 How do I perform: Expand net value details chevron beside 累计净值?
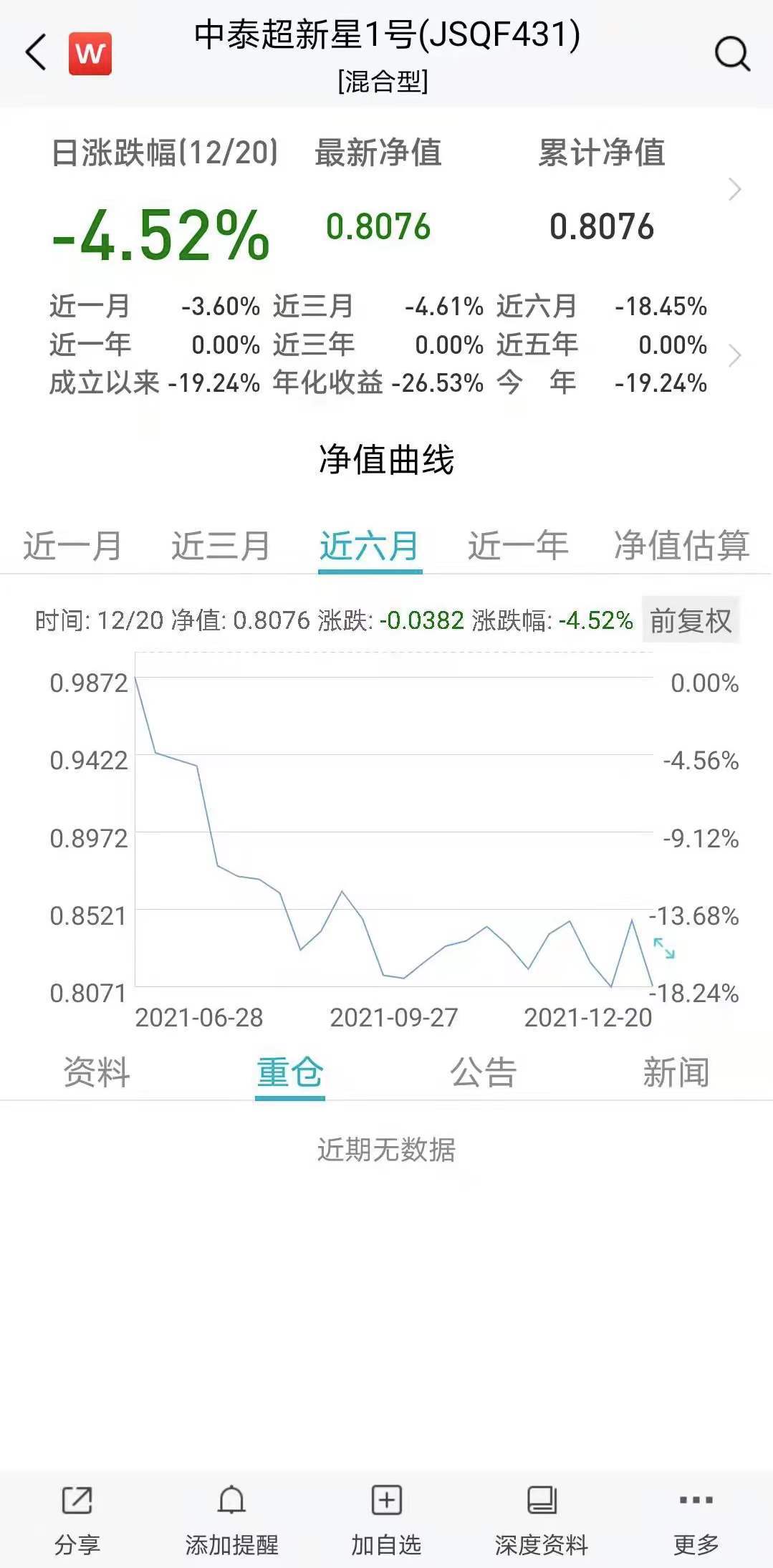click(x=734, y=190)
